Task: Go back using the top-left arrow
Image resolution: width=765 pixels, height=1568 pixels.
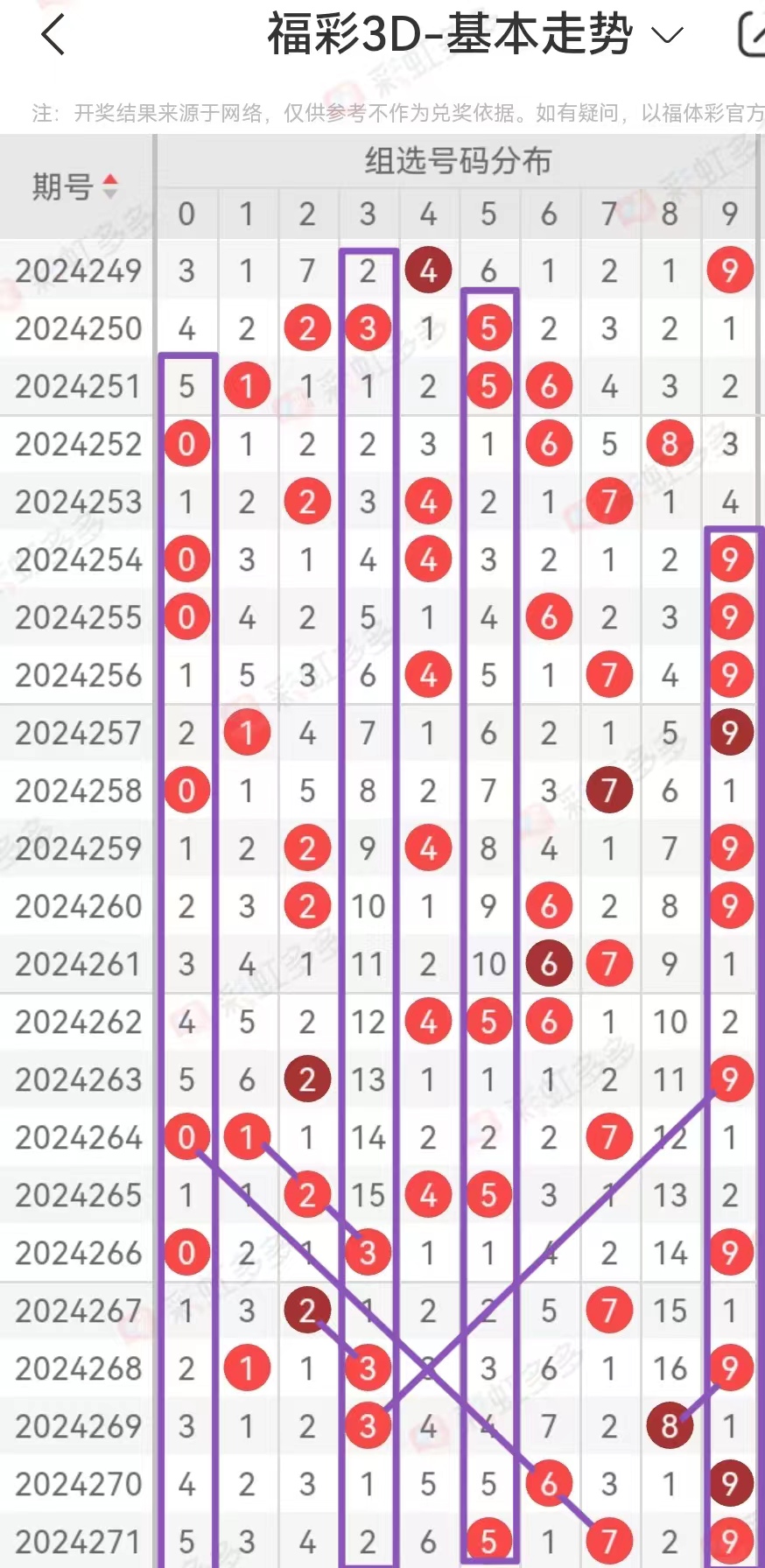Action: pos(53,35)
